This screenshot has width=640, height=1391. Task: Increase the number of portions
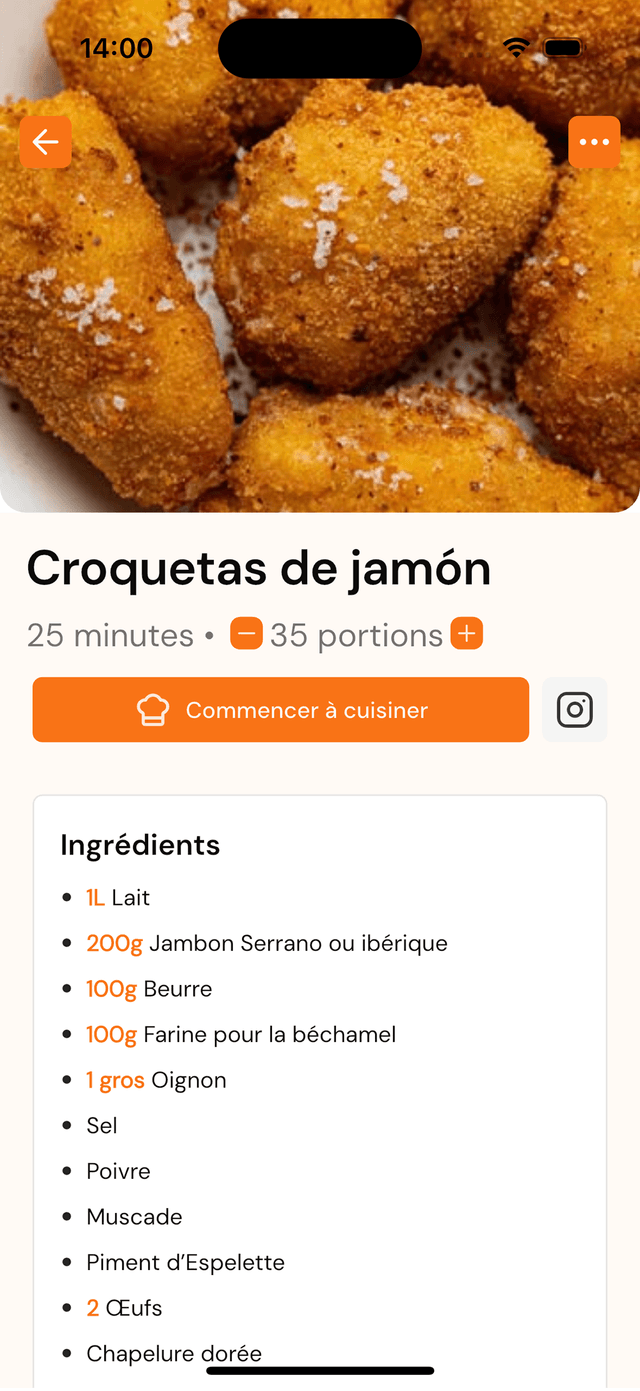click(467, 634)
